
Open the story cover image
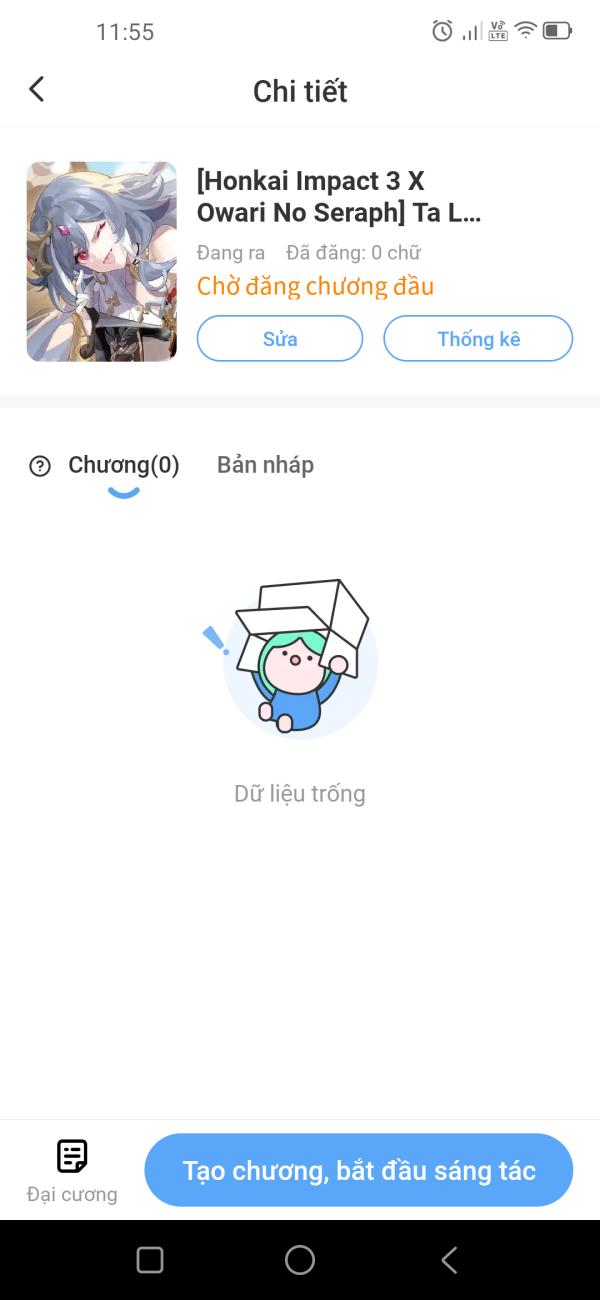[102, 261]
